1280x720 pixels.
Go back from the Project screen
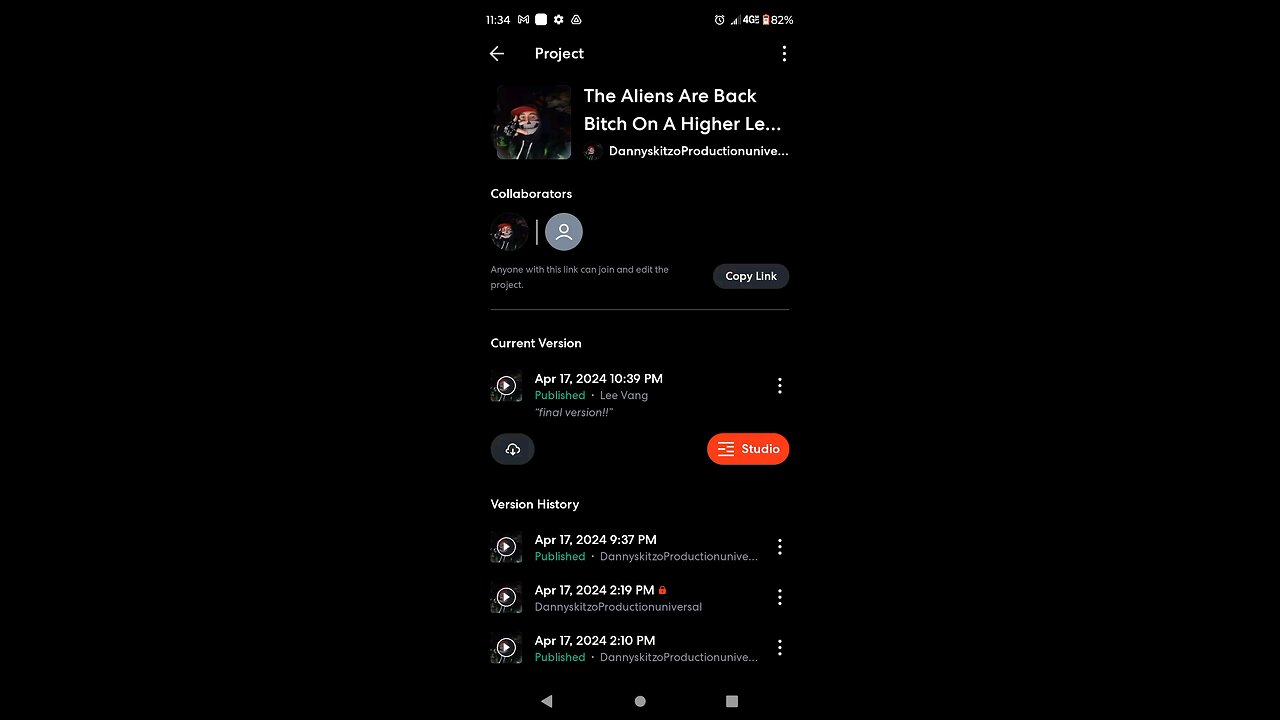(x=497, y=54)
